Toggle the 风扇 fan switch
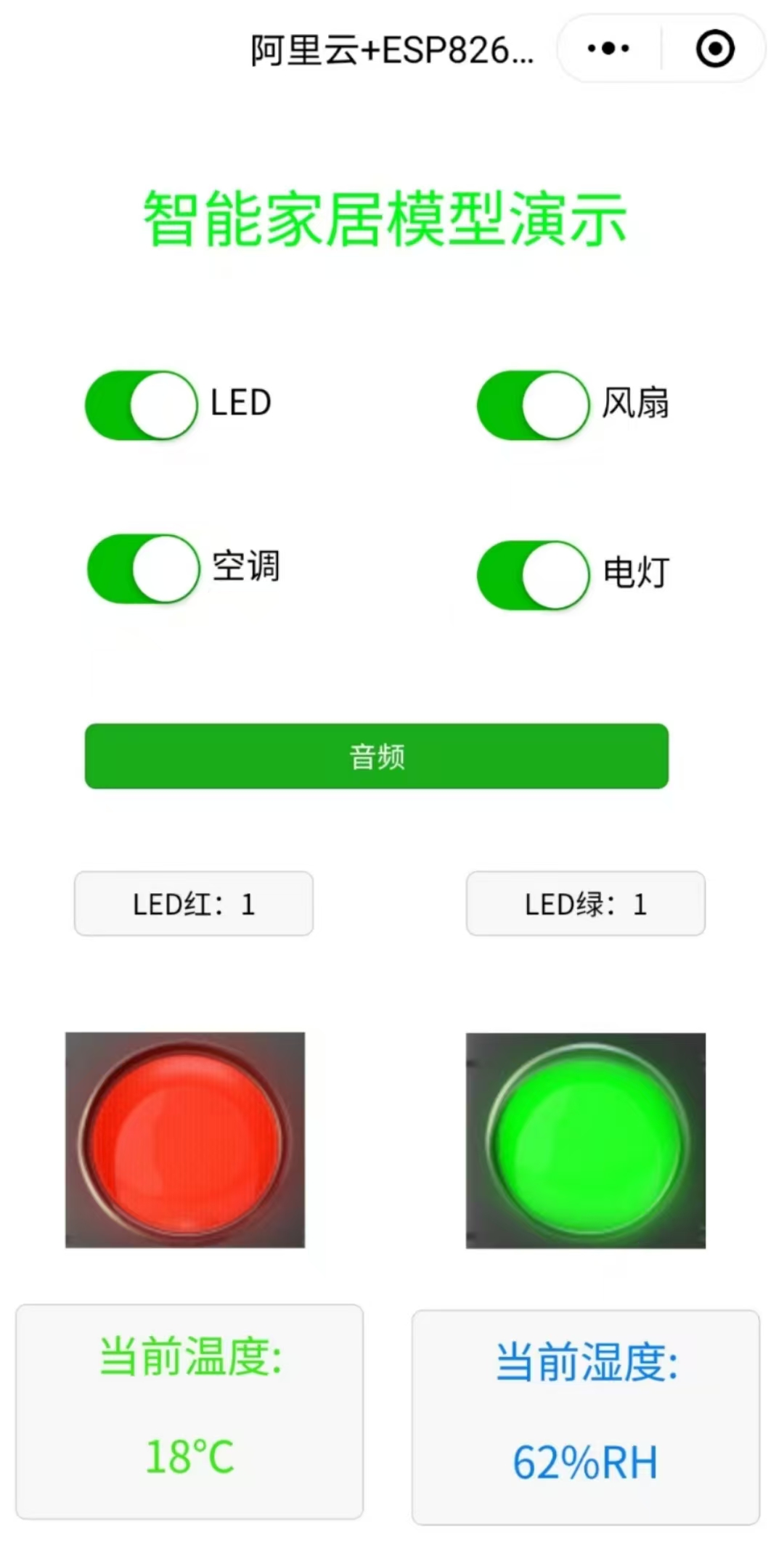This screenshot has width=784, height=1545. 533,405
